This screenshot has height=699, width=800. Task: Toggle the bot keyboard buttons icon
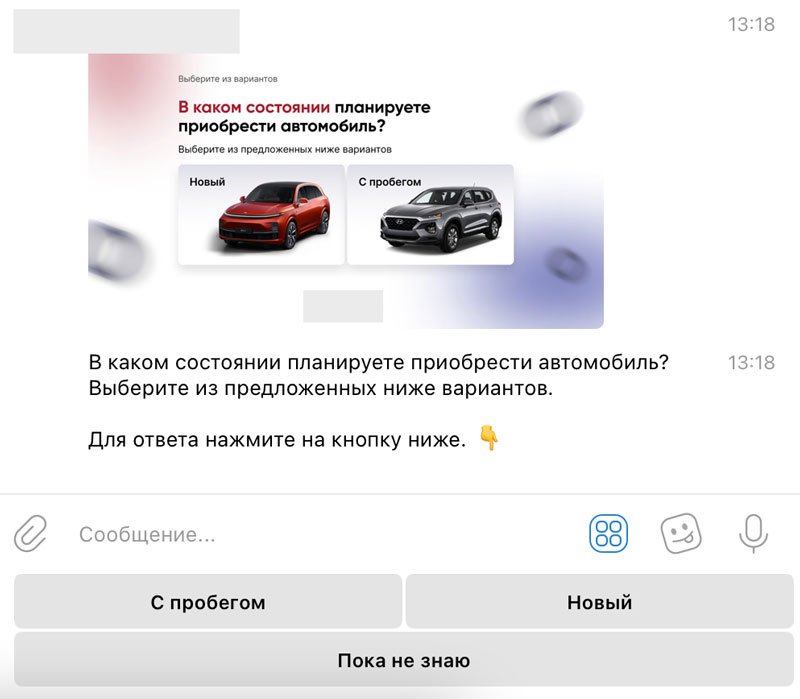coord(608,534)
